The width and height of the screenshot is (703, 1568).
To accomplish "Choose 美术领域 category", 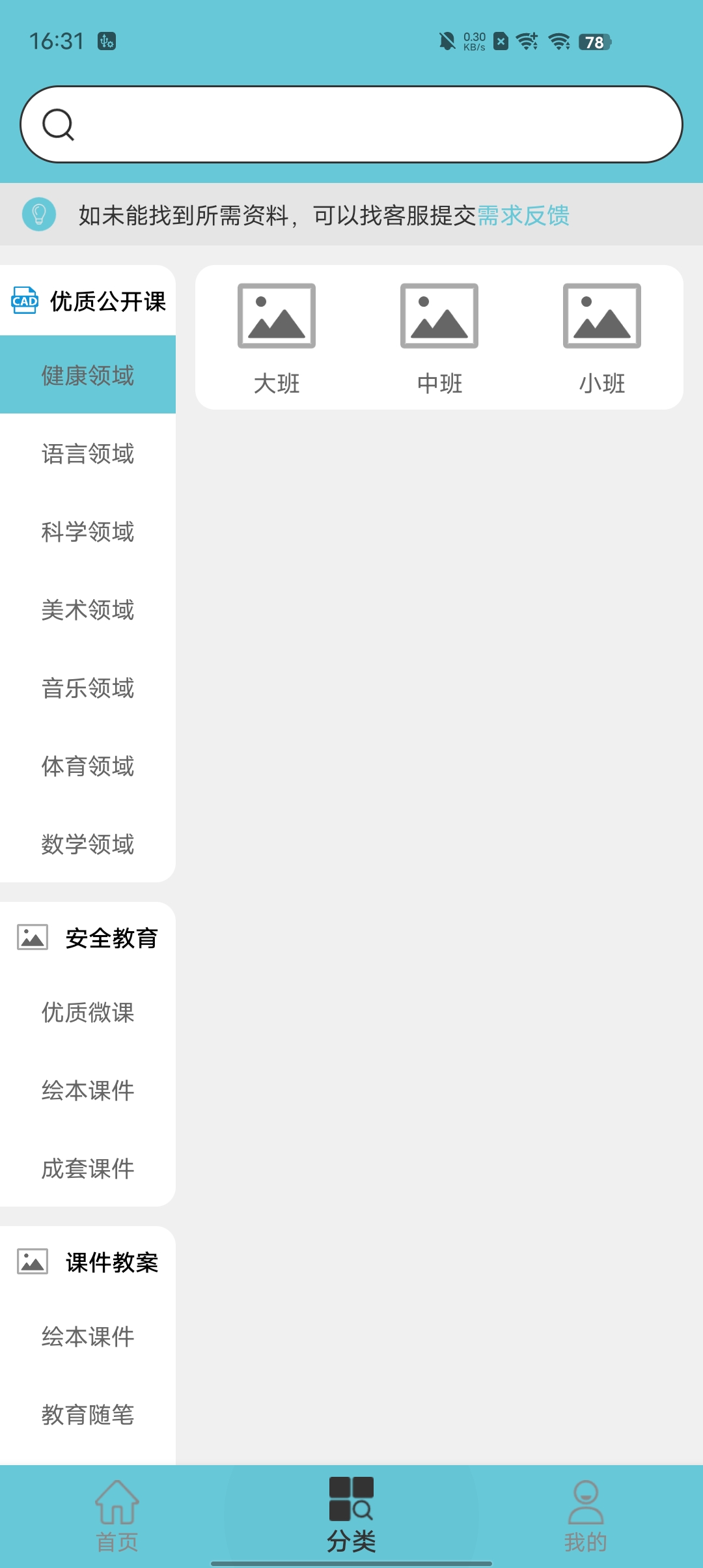I will click(x=88, y=610).
